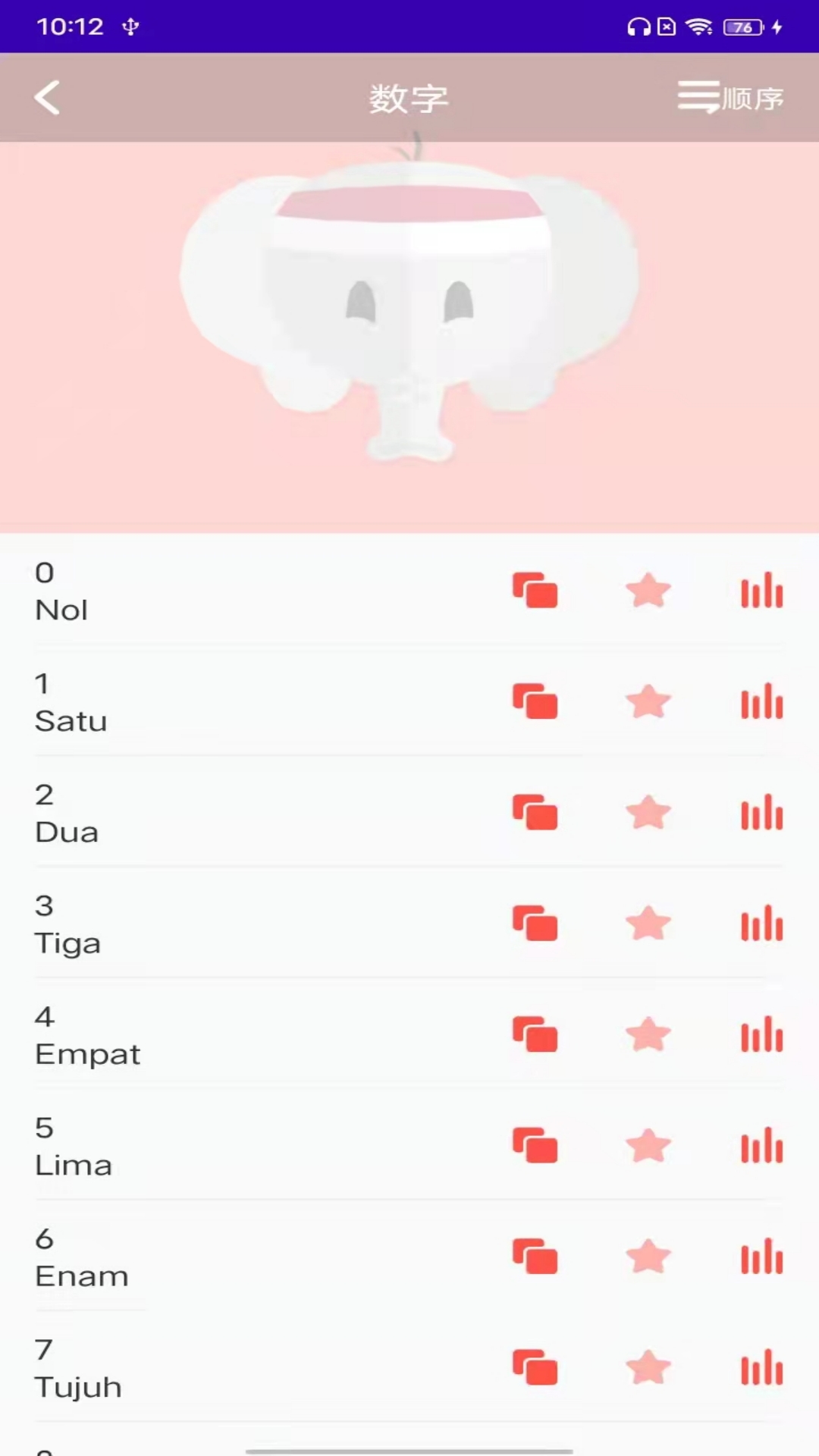Select the Satu row
The image size is (819, 1456).
[x=227, y=702]
